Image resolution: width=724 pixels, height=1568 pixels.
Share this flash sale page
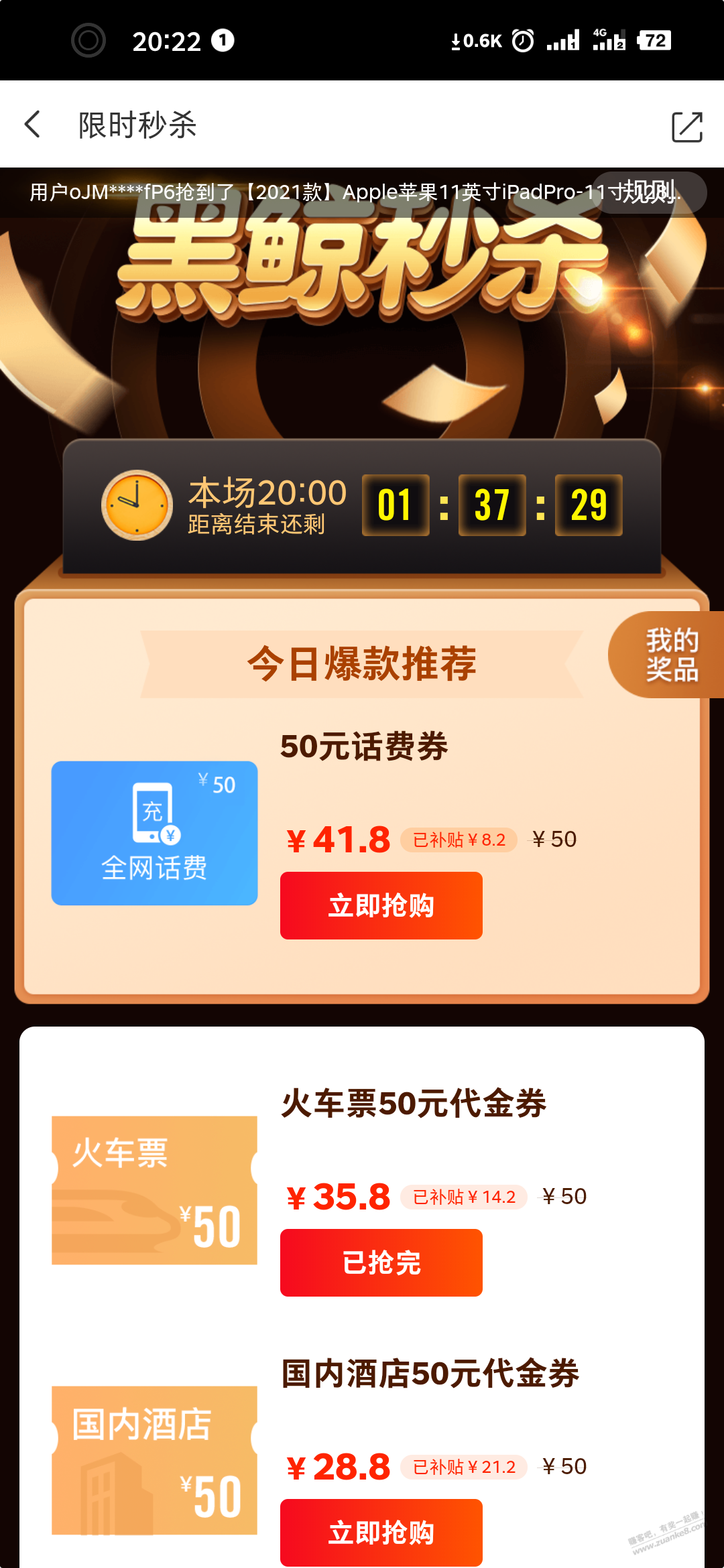click(x=687, y=127)
